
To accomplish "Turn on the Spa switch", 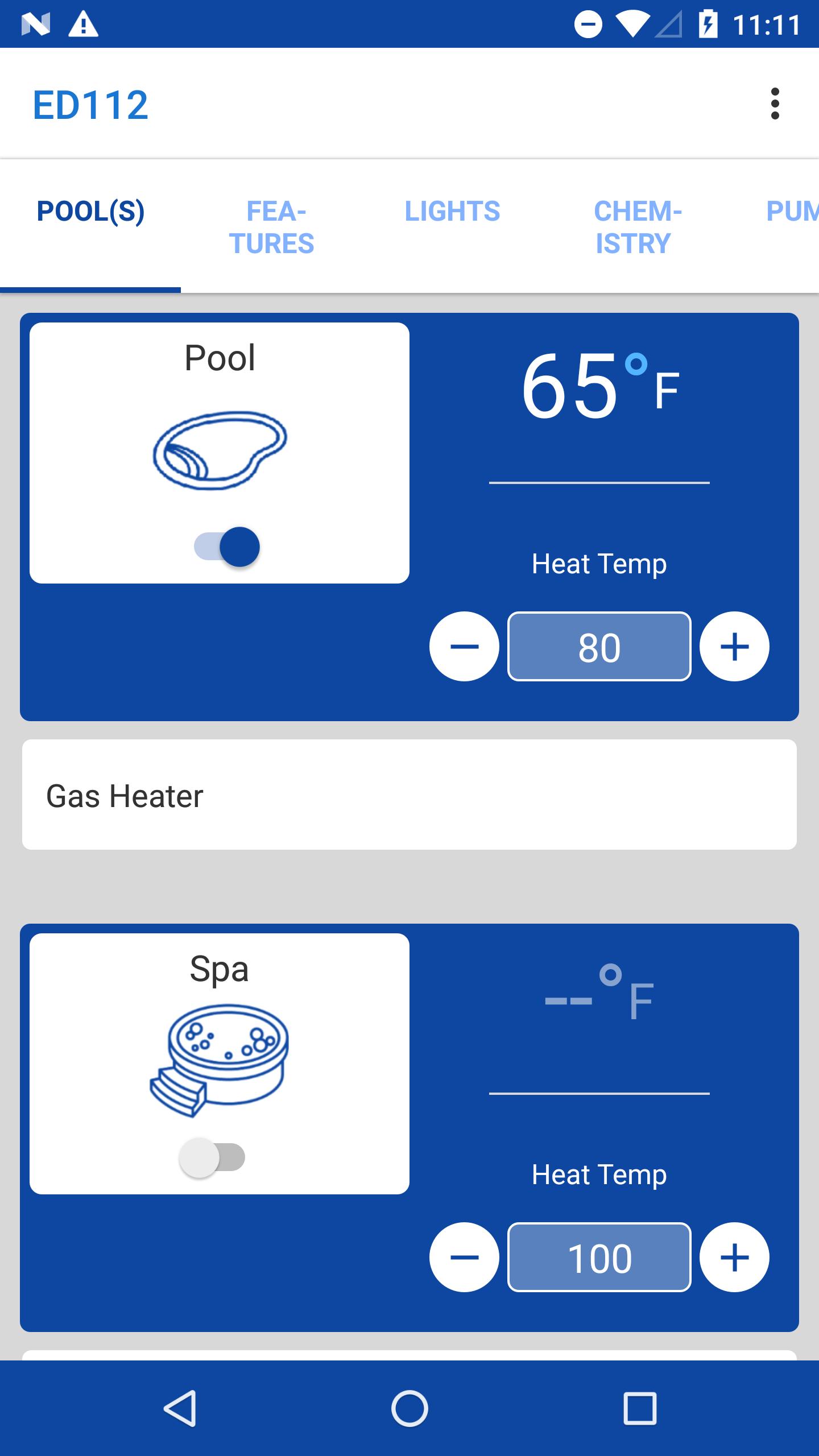I will (x=212, y=1157).
